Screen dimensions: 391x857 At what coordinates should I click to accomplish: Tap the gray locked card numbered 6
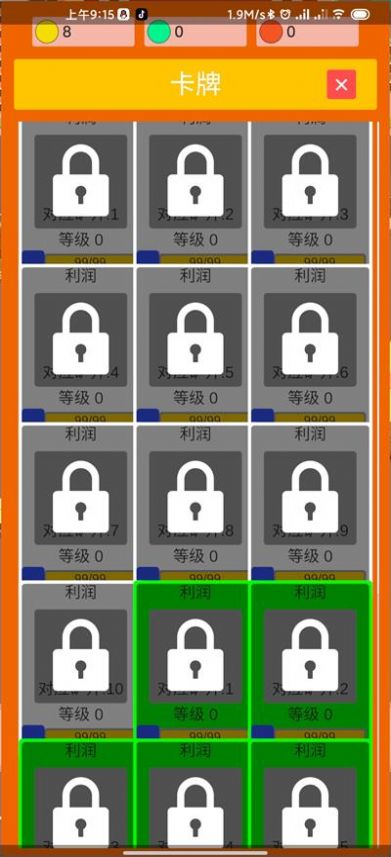point(310,344)
